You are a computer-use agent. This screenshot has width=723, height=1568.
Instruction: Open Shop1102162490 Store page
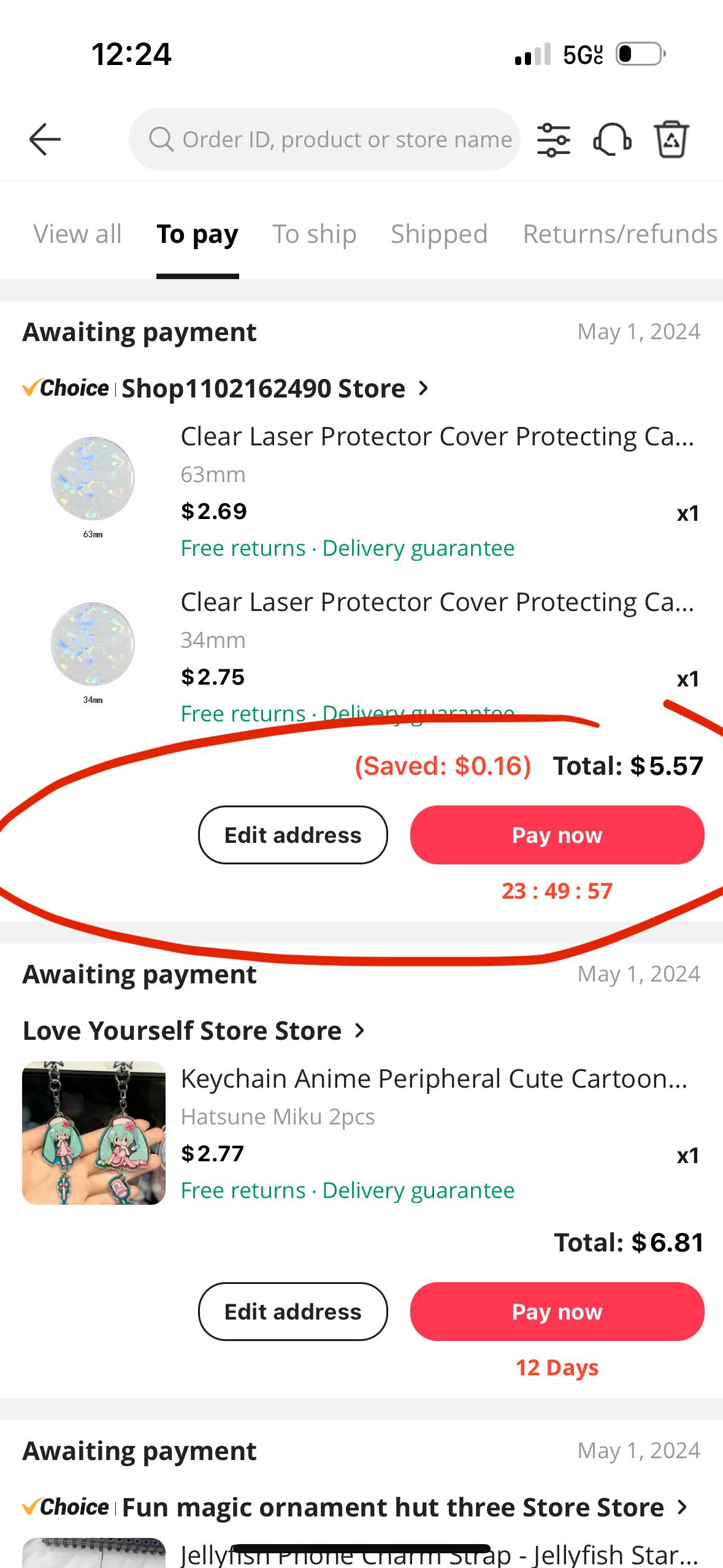[x=264, y=388]
